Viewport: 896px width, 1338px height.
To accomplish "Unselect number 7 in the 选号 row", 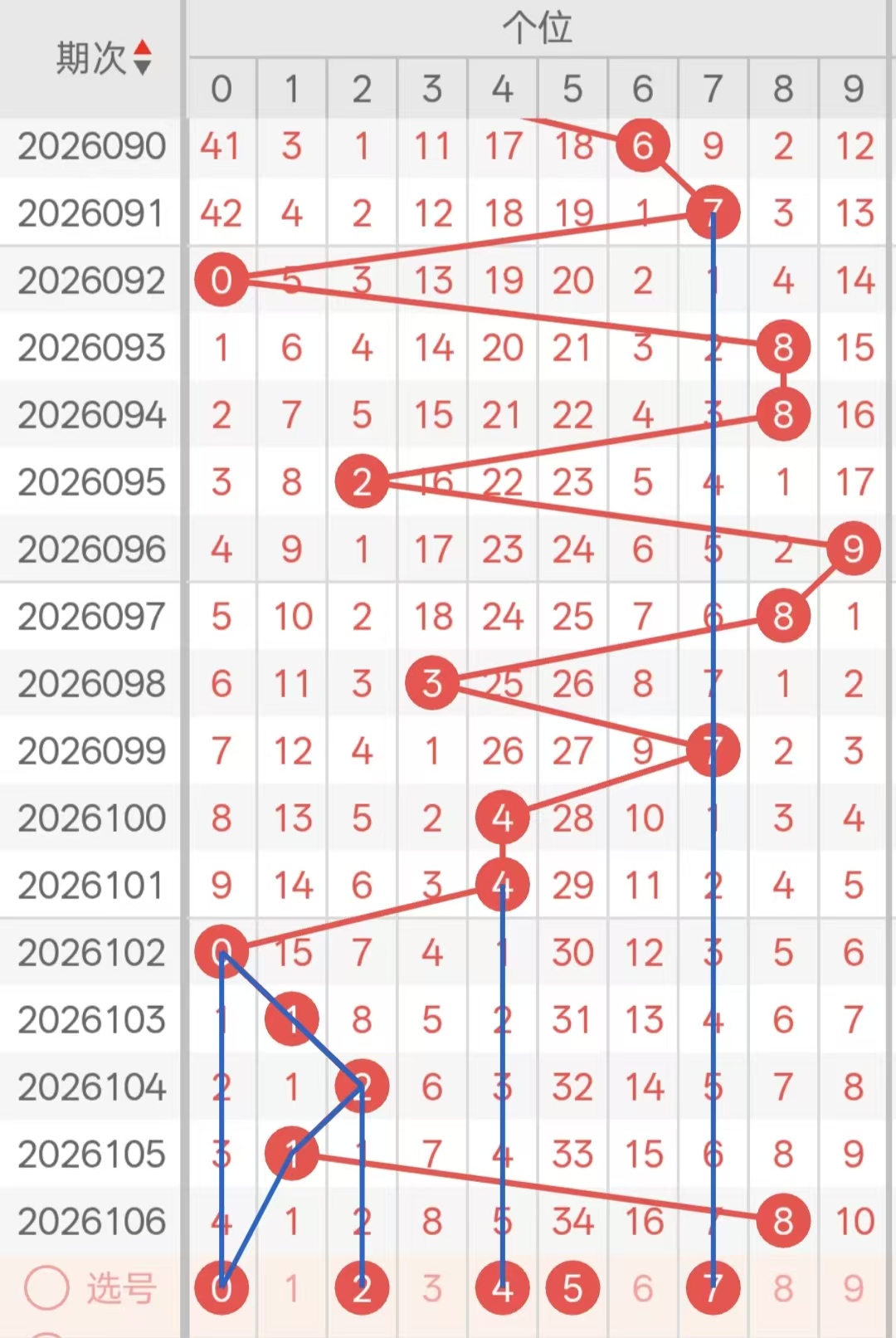I will point(713,1288).
